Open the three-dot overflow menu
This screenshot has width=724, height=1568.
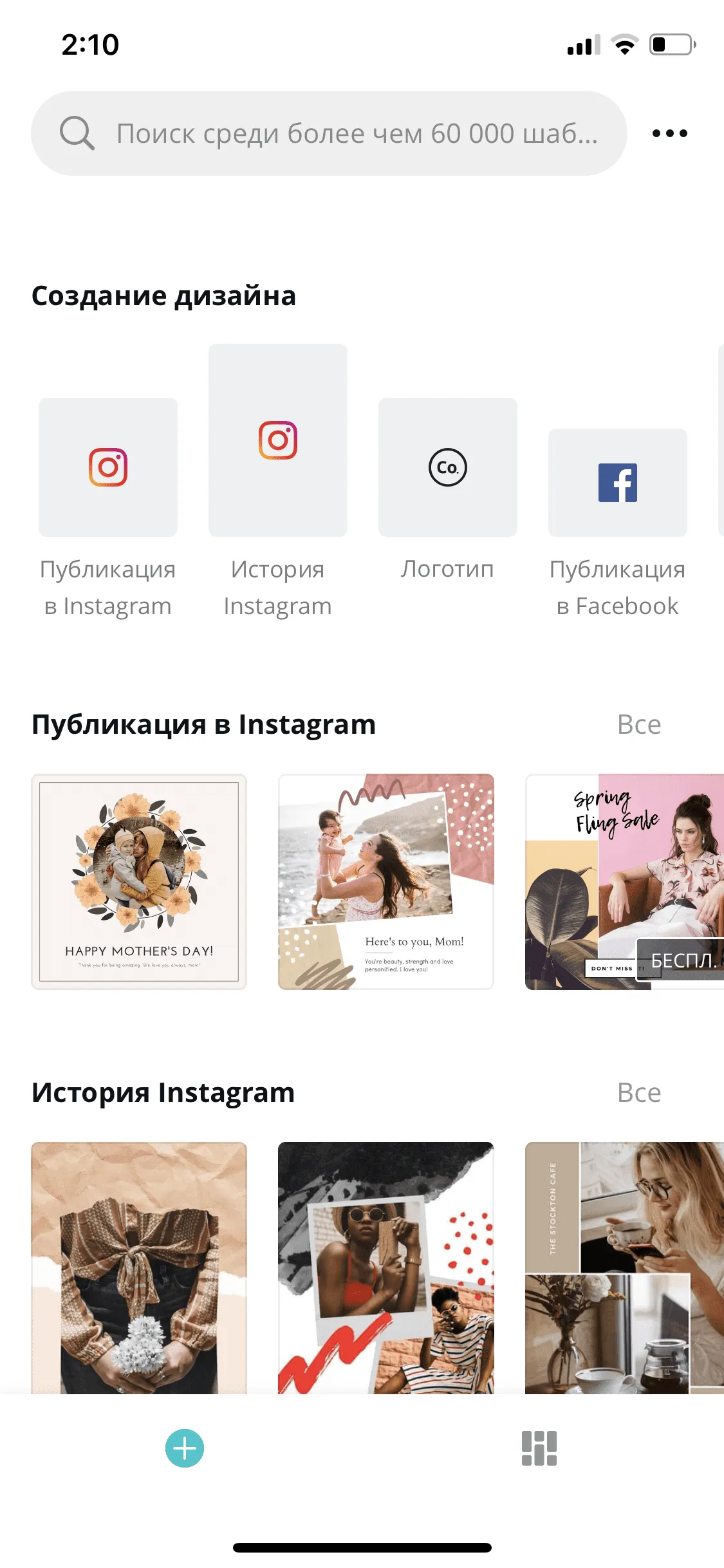669,133
